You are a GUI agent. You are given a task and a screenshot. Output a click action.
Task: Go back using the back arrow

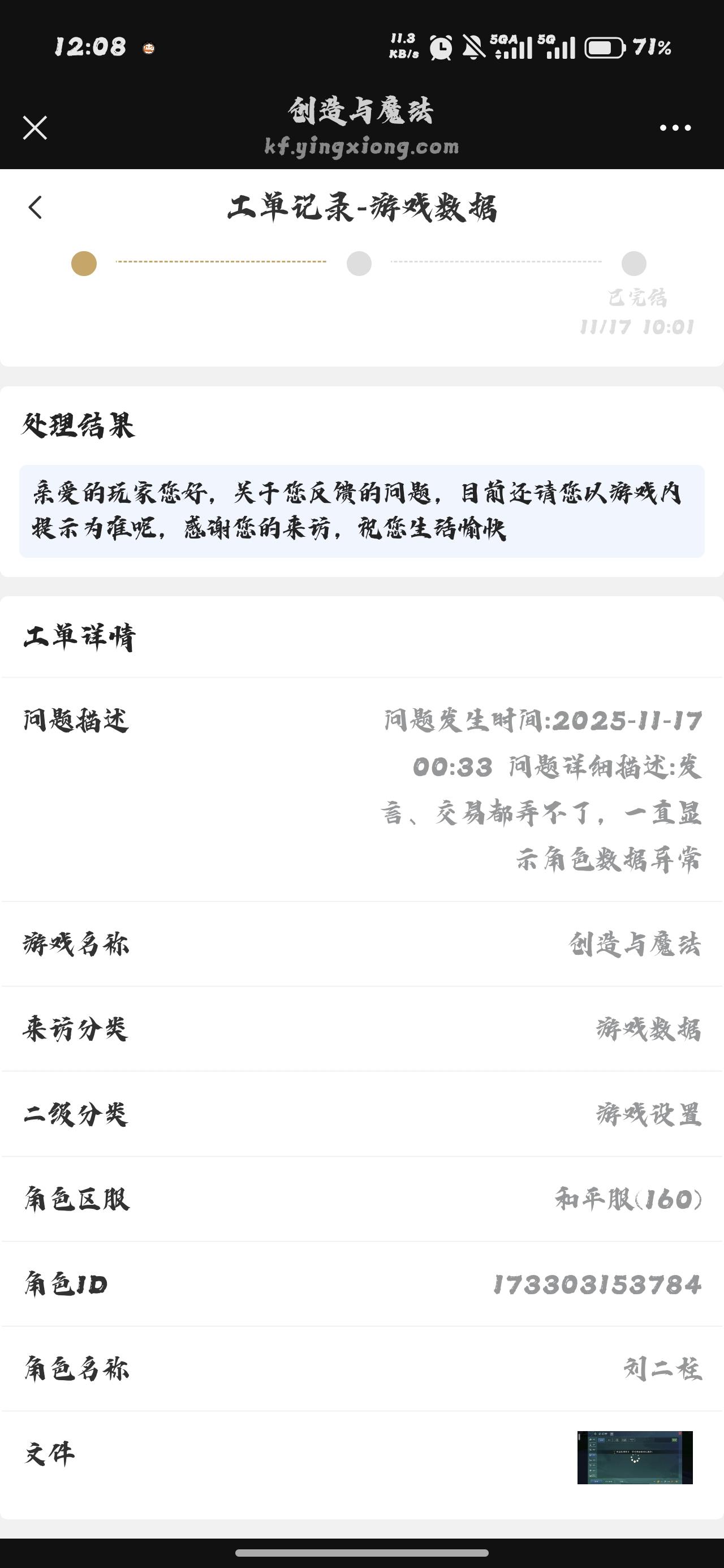click(35, 208)
